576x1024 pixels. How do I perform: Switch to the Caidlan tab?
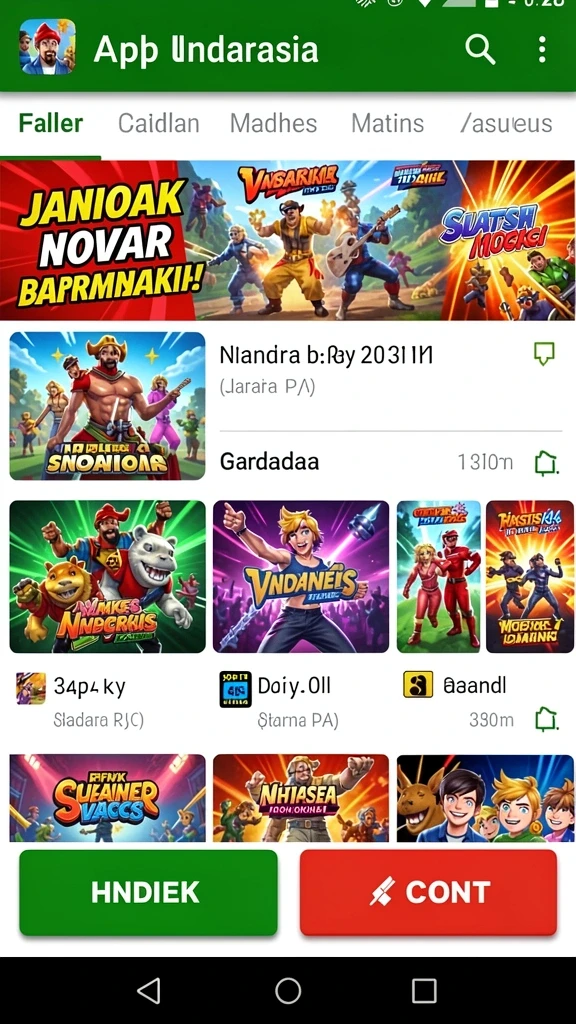pyautogui.click(x=159, y=123)
